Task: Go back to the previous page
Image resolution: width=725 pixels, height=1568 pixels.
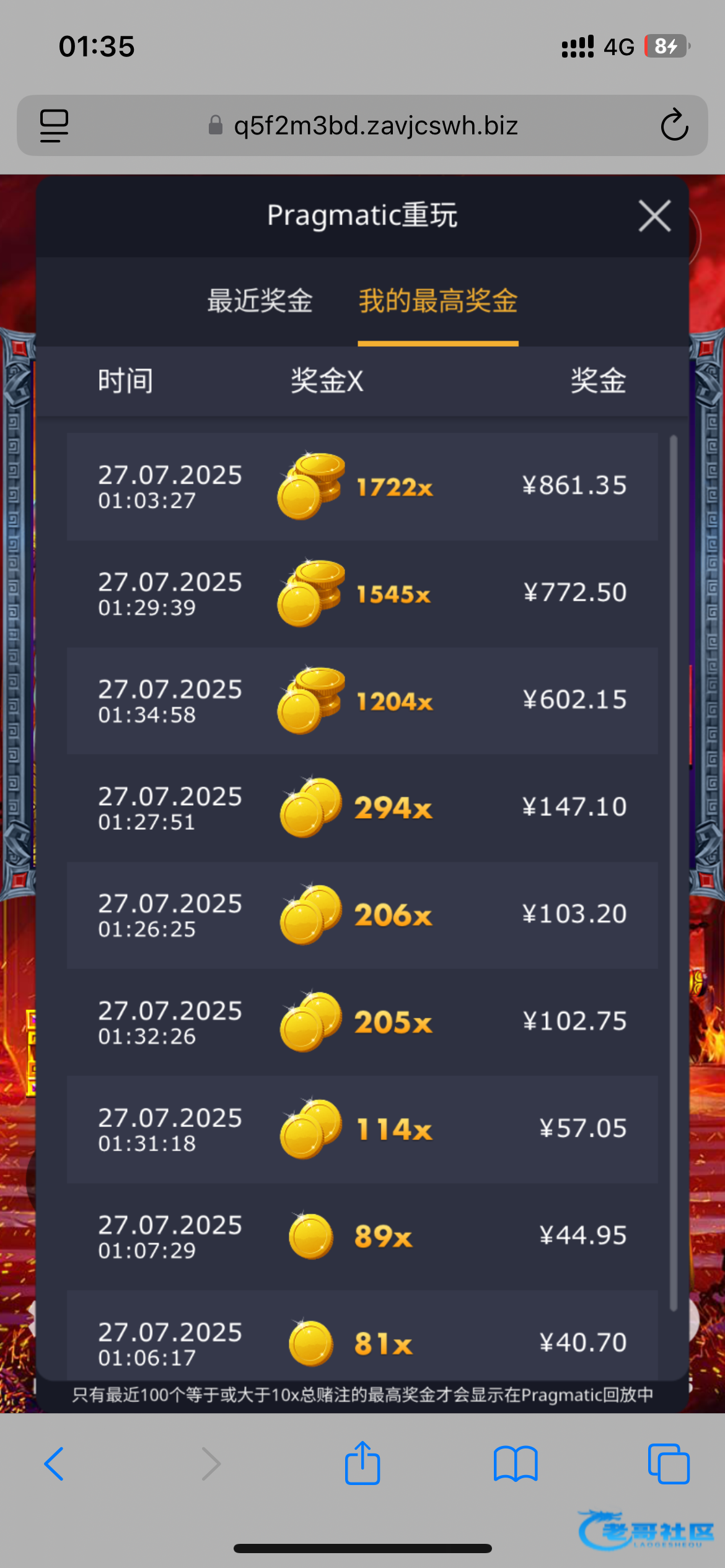Action: [55, 1464]
